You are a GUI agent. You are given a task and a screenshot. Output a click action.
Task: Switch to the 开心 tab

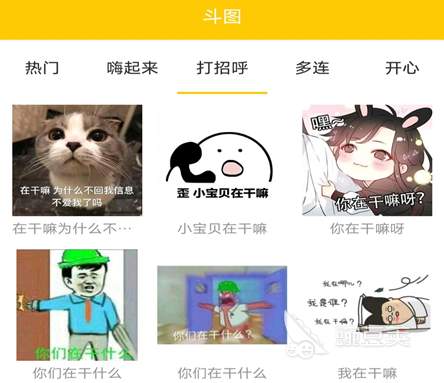402,68
